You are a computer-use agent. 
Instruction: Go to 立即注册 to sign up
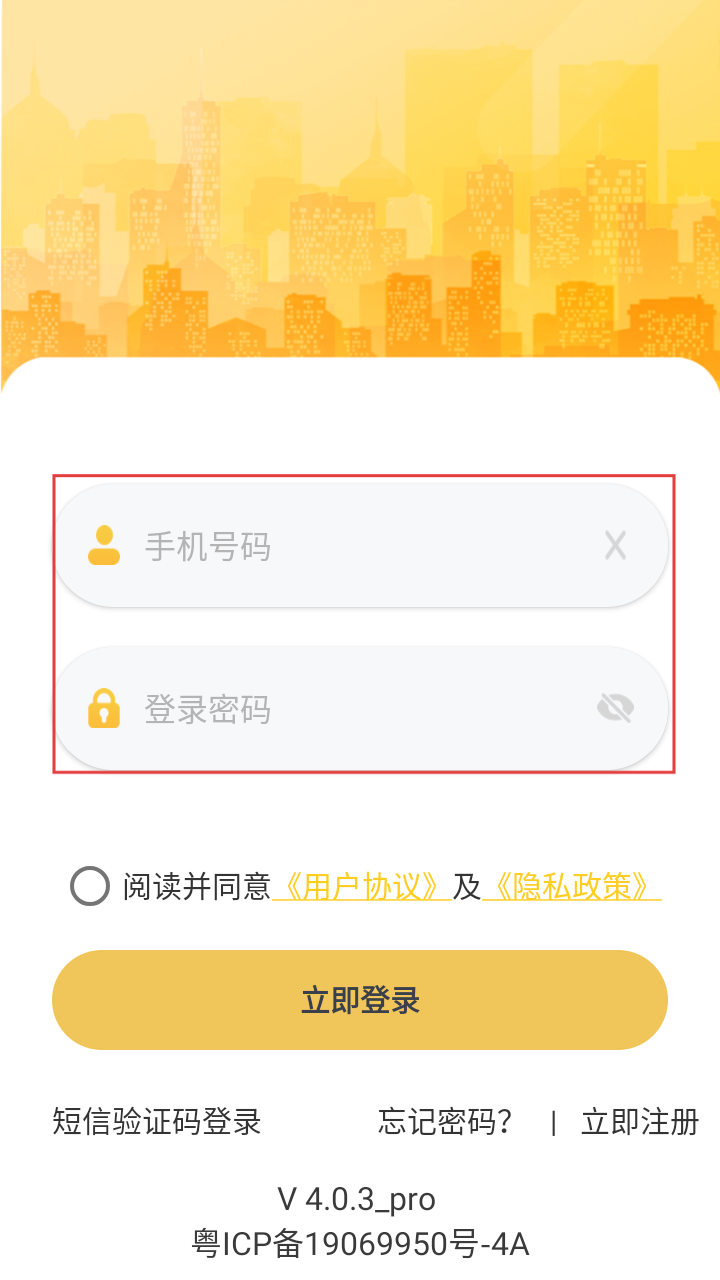(x=640, y=1122)
